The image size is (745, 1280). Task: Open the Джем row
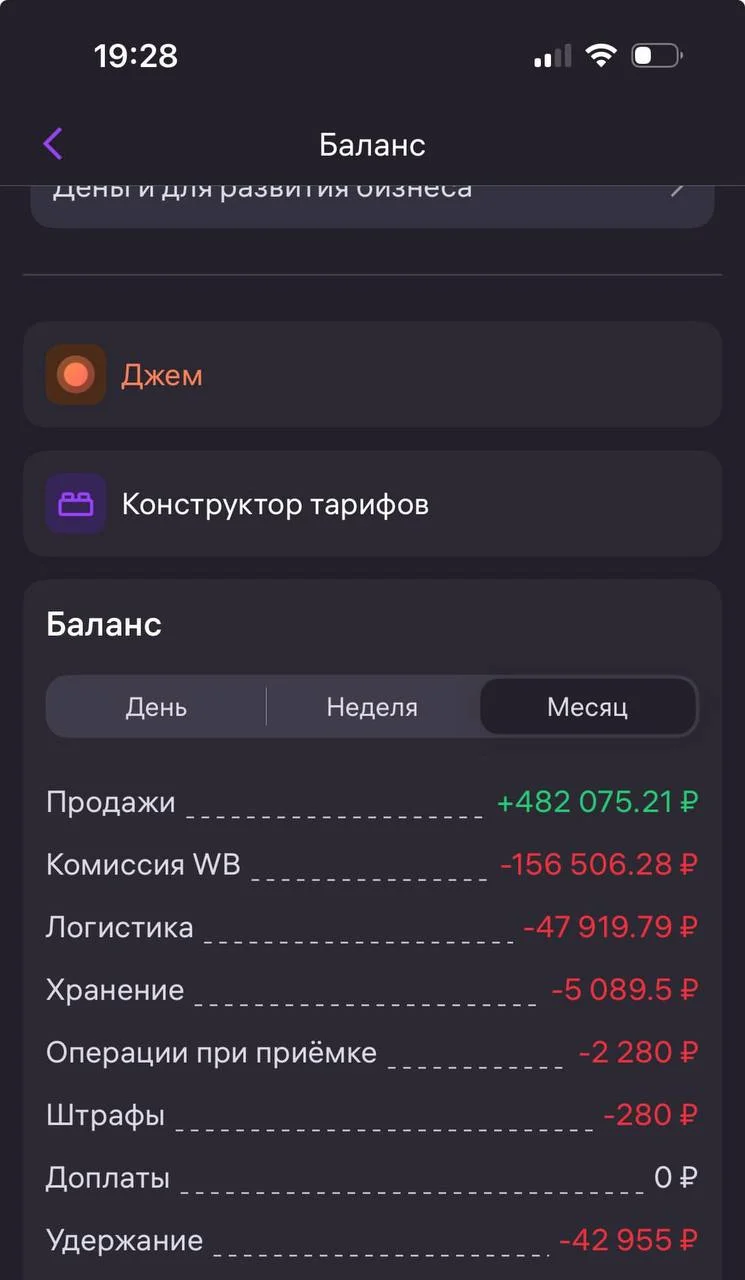[372, 375]
